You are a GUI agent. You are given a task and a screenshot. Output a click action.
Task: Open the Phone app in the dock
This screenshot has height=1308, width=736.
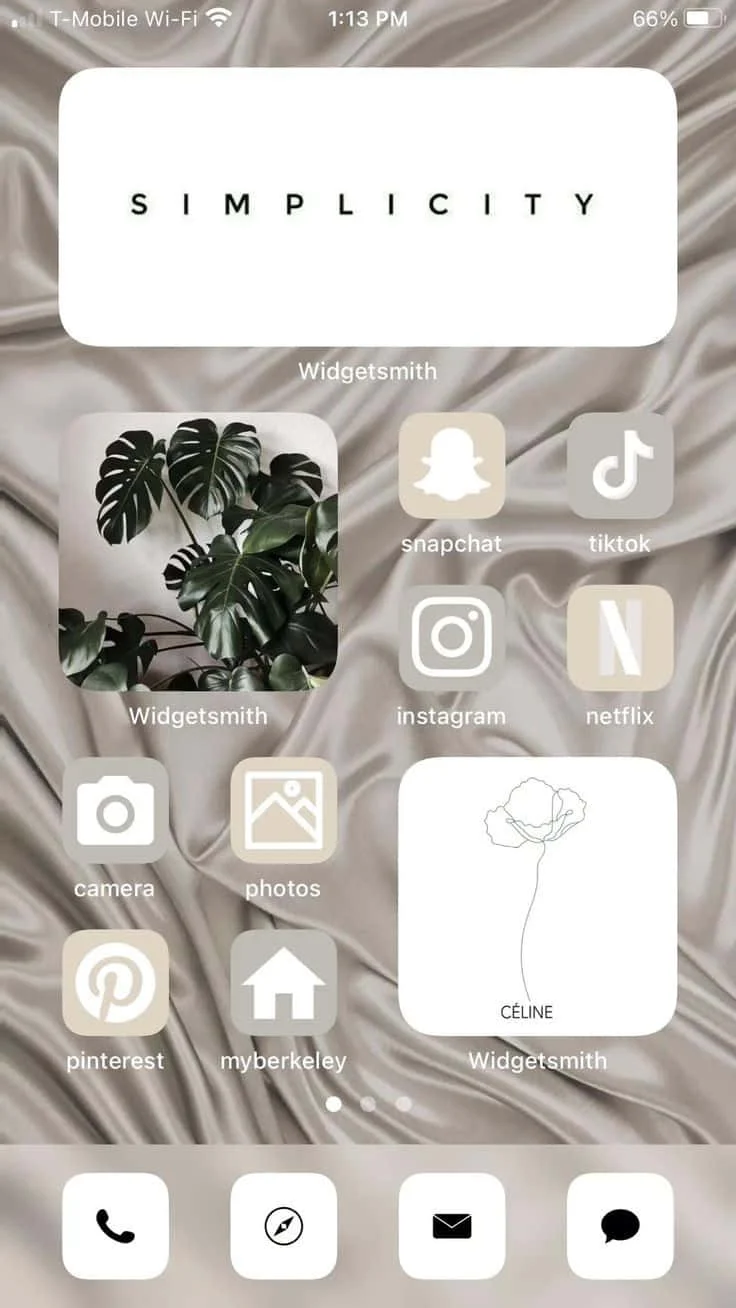click(115, 1226)
